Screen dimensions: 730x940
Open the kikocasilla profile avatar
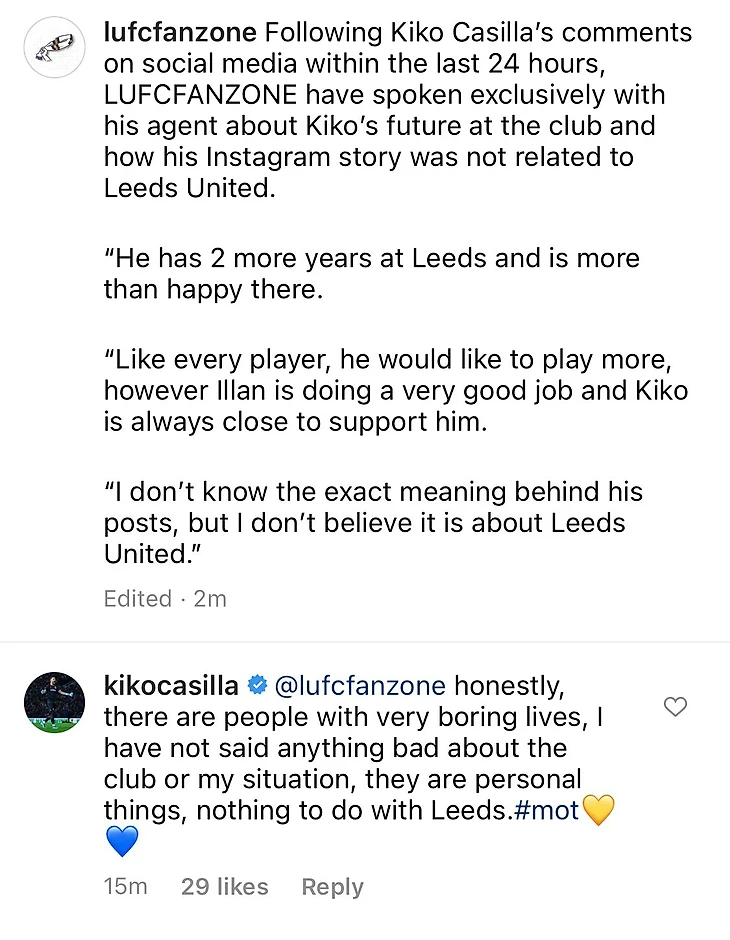pos(54,703)
